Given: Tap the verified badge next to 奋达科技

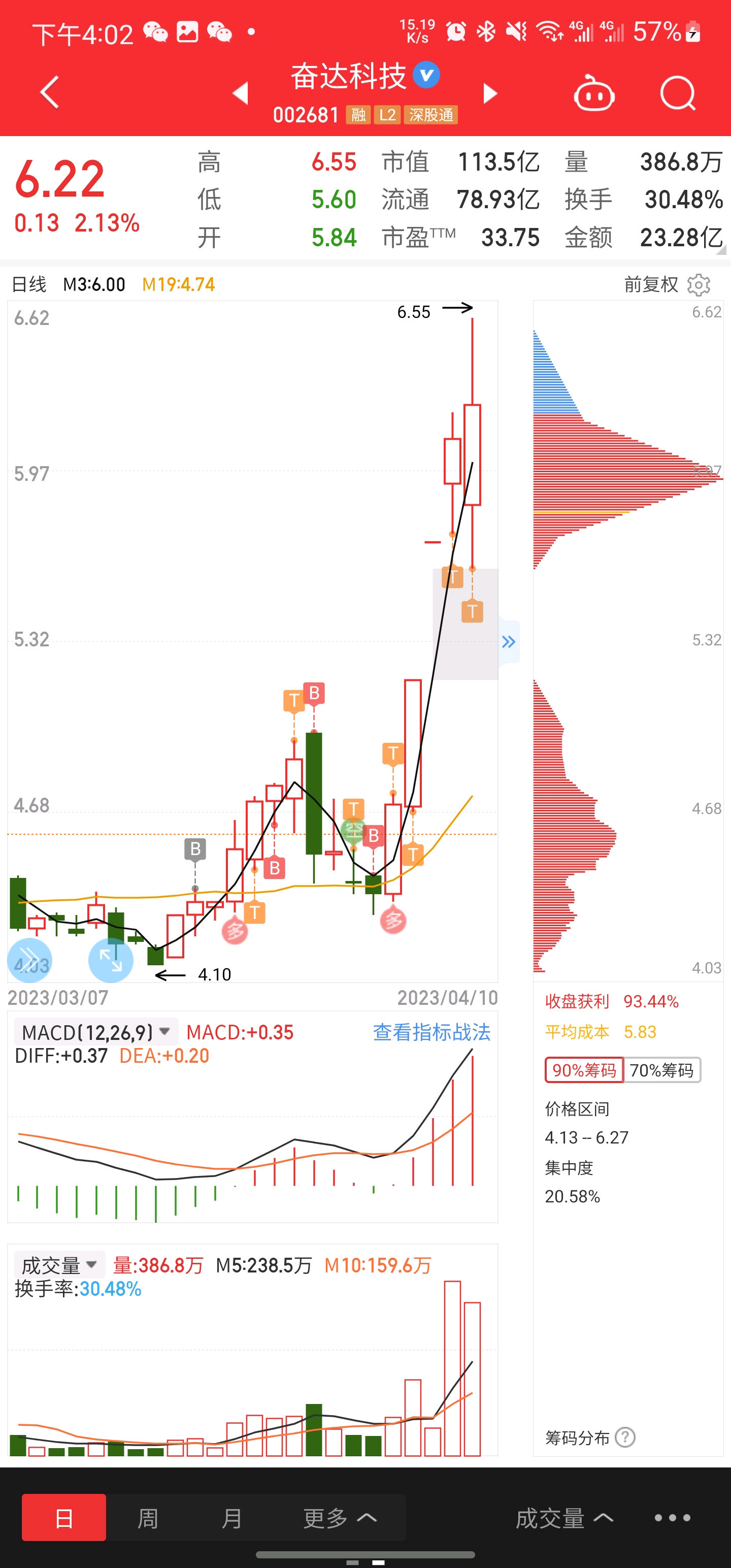Looking at the screenshot, I should (x=426, y=76).
